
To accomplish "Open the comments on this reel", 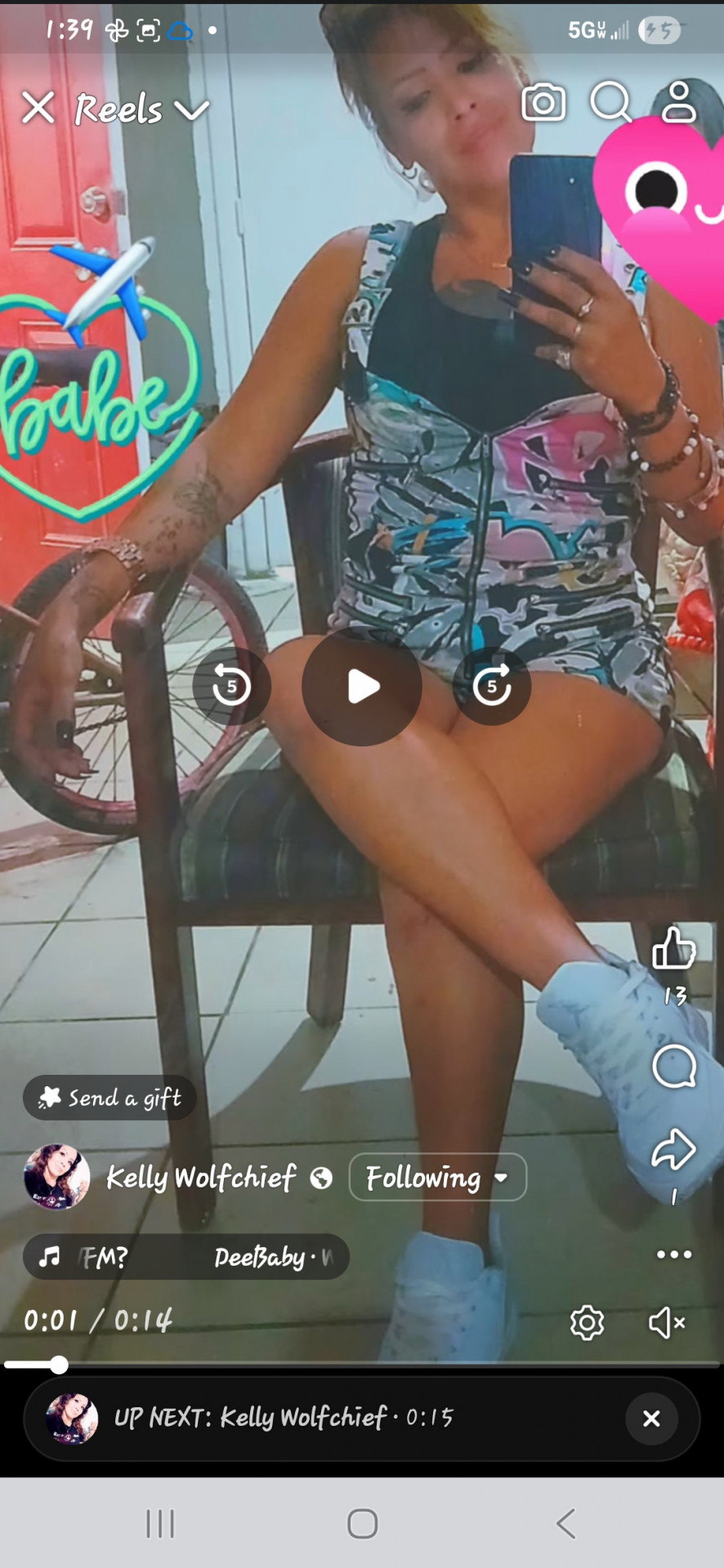I will (x=673, y=1067).
